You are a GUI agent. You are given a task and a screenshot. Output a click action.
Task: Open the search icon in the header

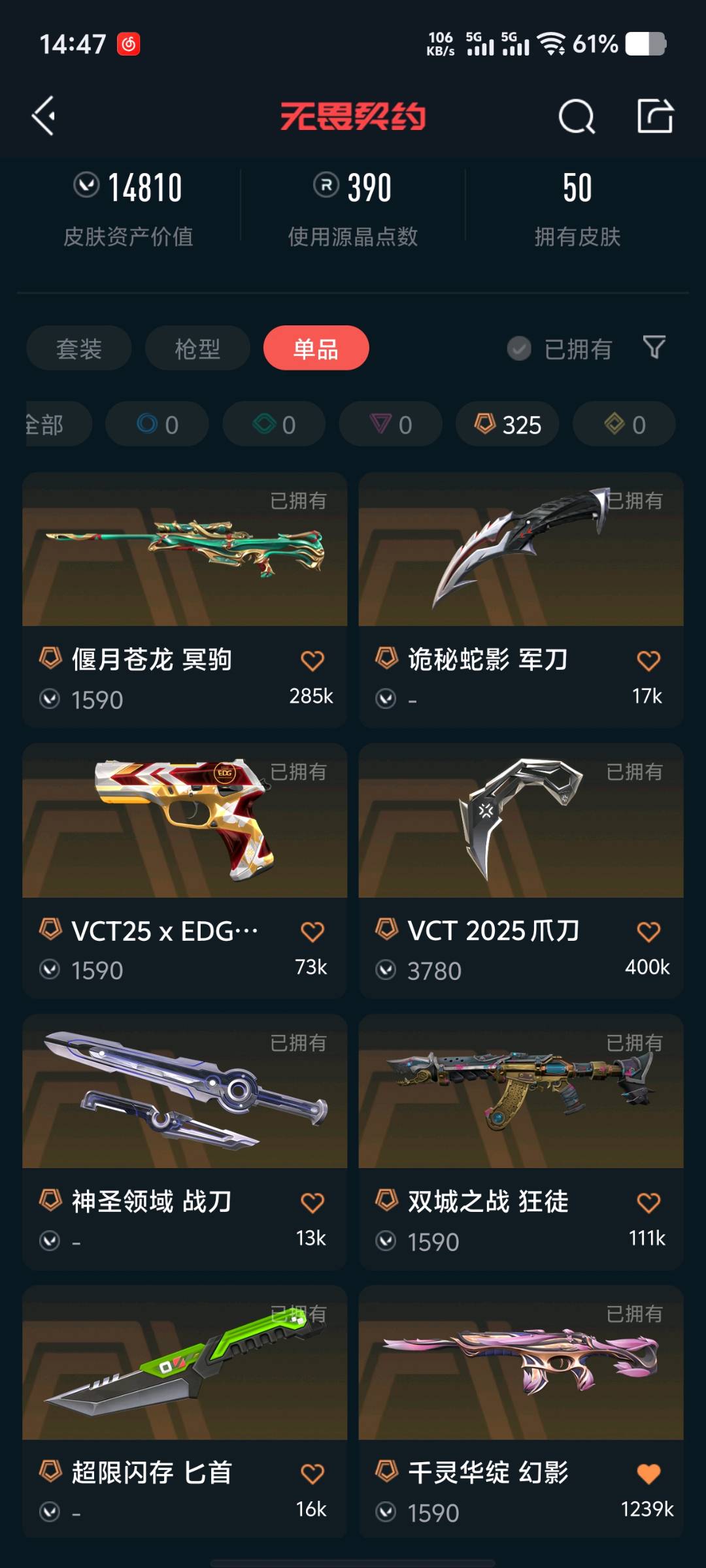pos(577,117)
